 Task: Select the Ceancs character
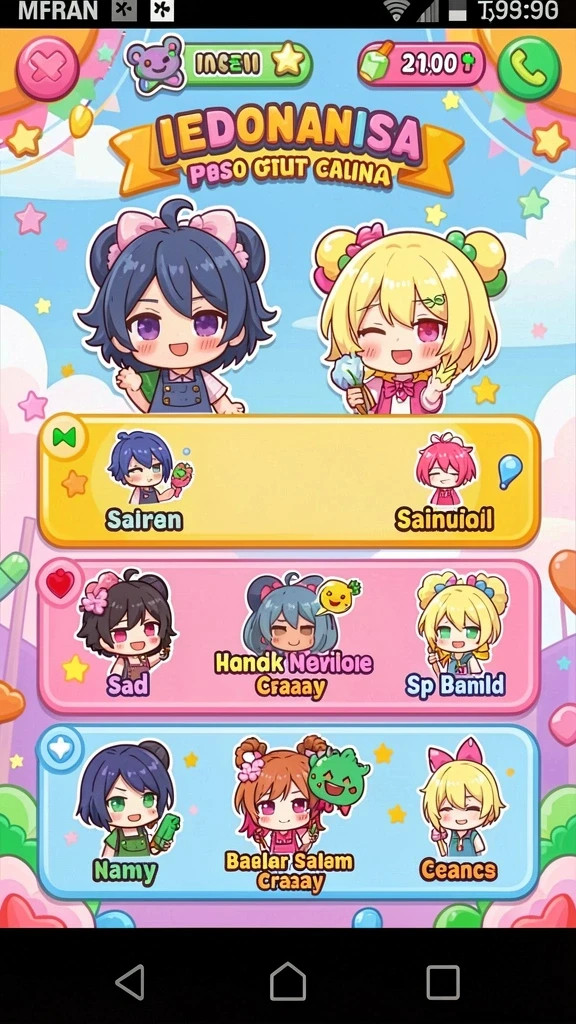459,811
